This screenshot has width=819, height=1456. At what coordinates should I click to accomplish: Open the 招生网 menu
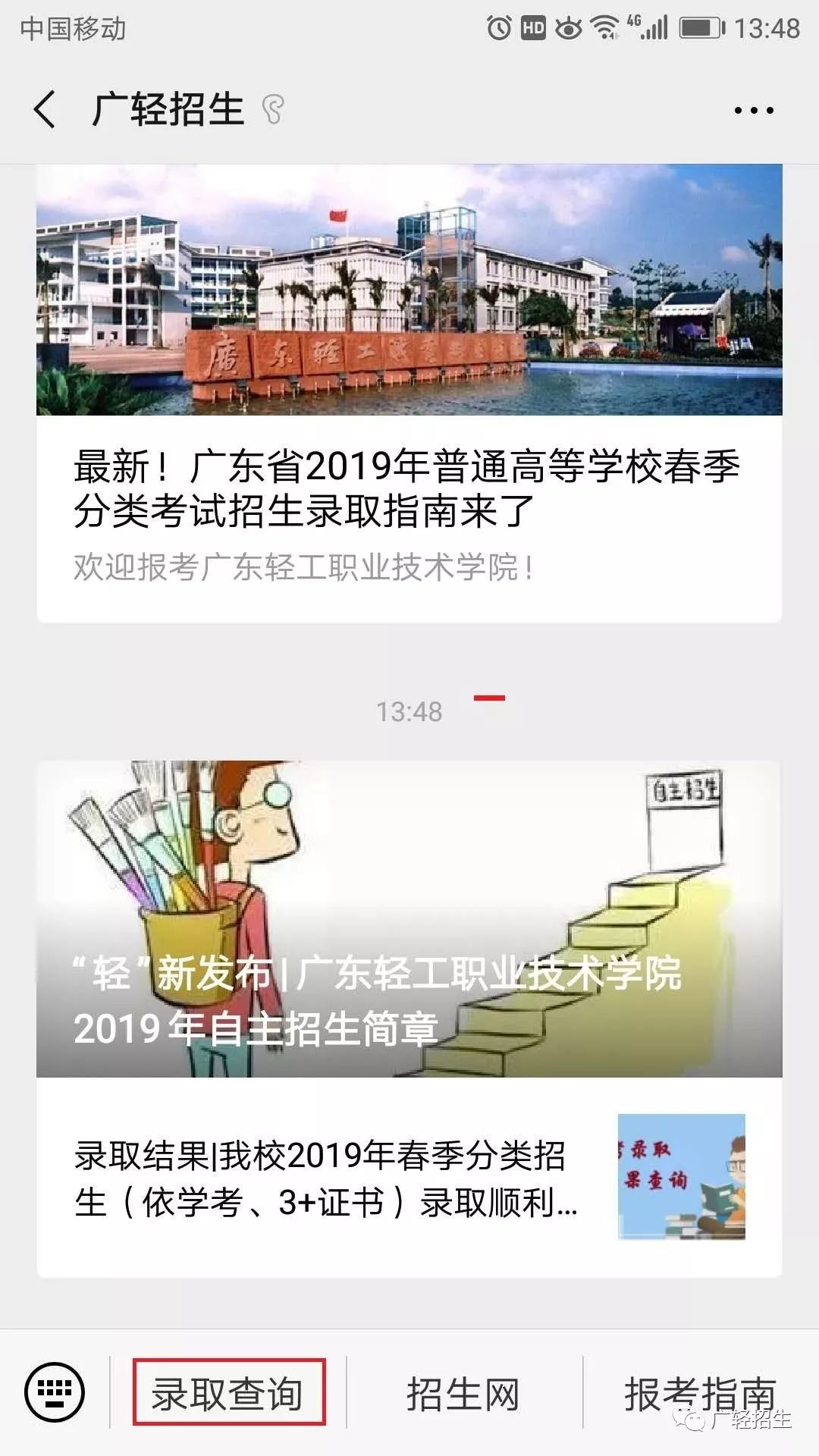(463, 1393)
